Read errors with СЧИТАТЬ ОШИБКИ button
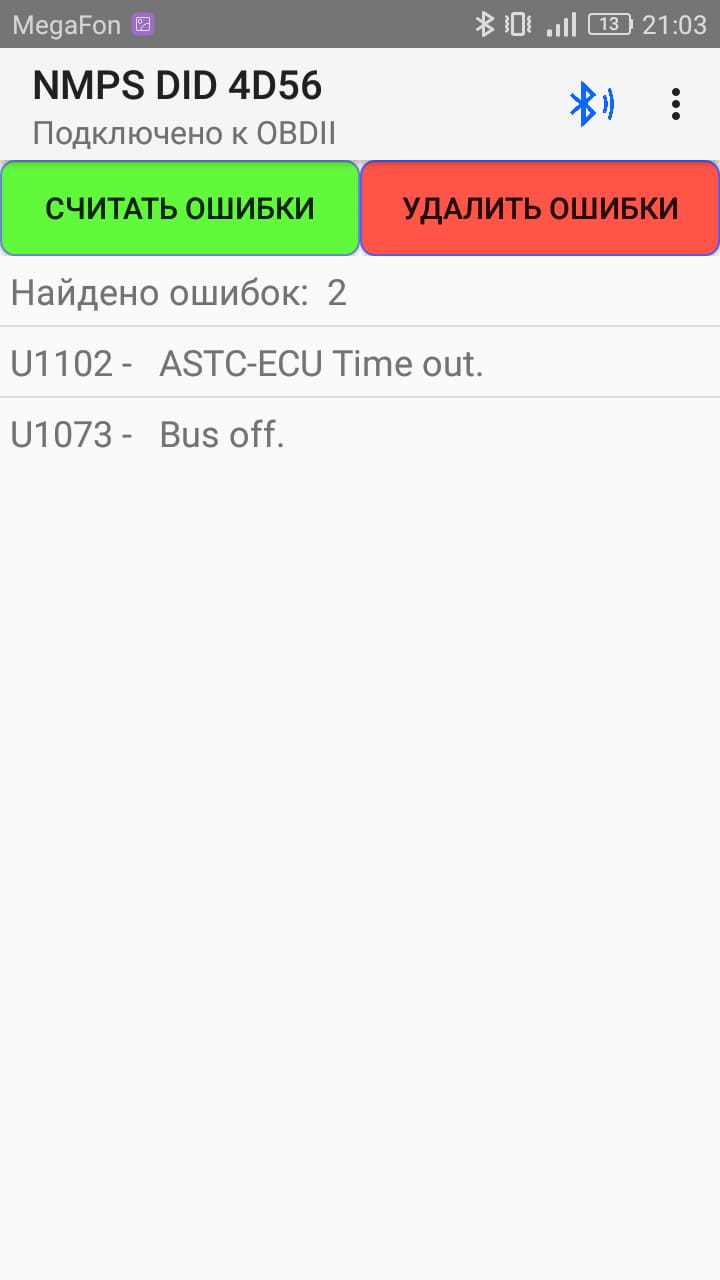Image resolution: width=720 pixels, height=1280 pixels. [180, 208]
